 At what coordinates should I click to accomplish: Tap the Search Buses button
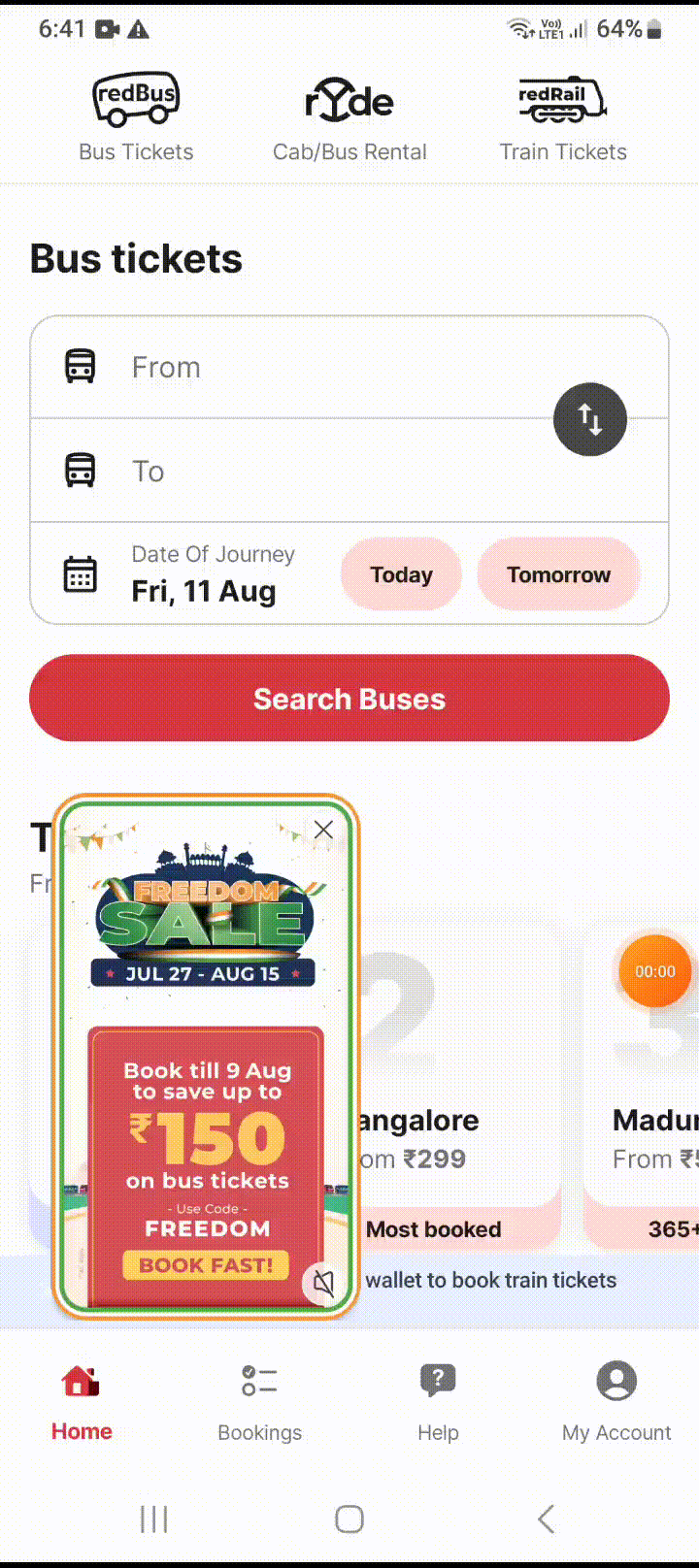pos(349,699)
